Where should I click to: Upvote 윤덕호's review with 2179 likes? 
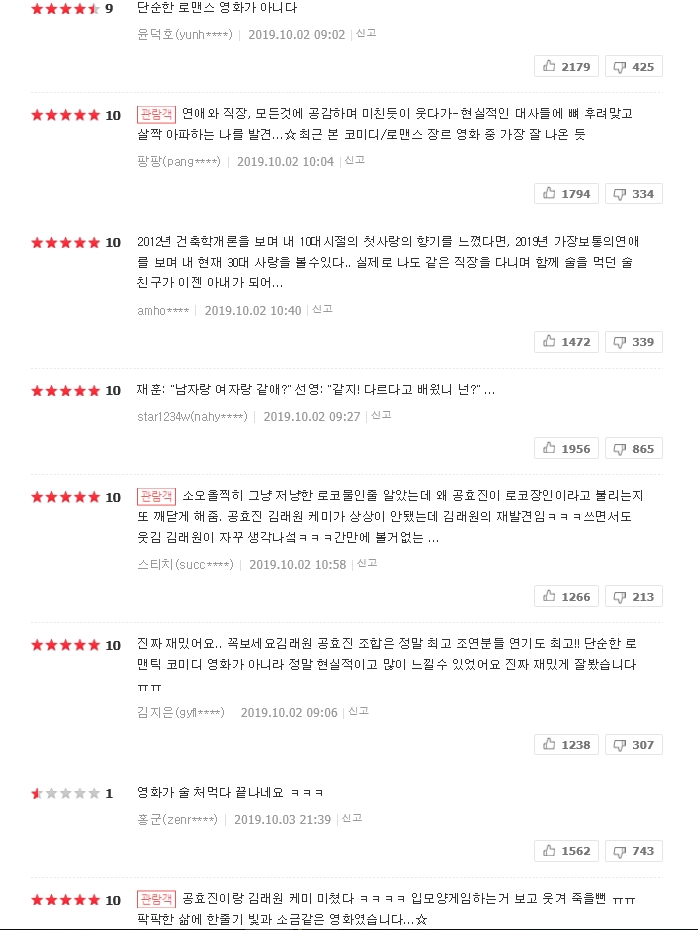(x=566, y=67)
